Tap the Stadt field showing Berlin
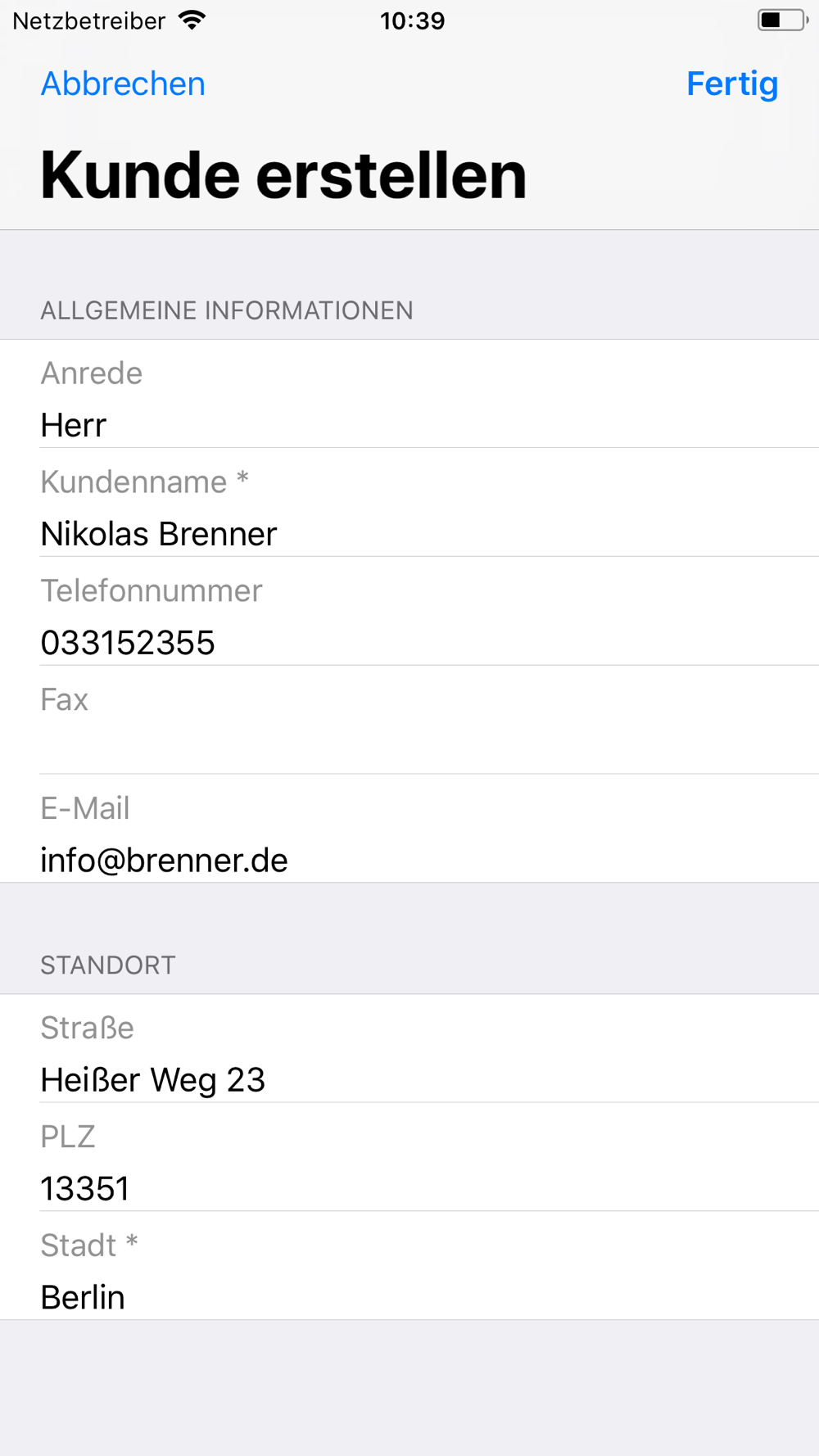 (x=409, y=1266)
